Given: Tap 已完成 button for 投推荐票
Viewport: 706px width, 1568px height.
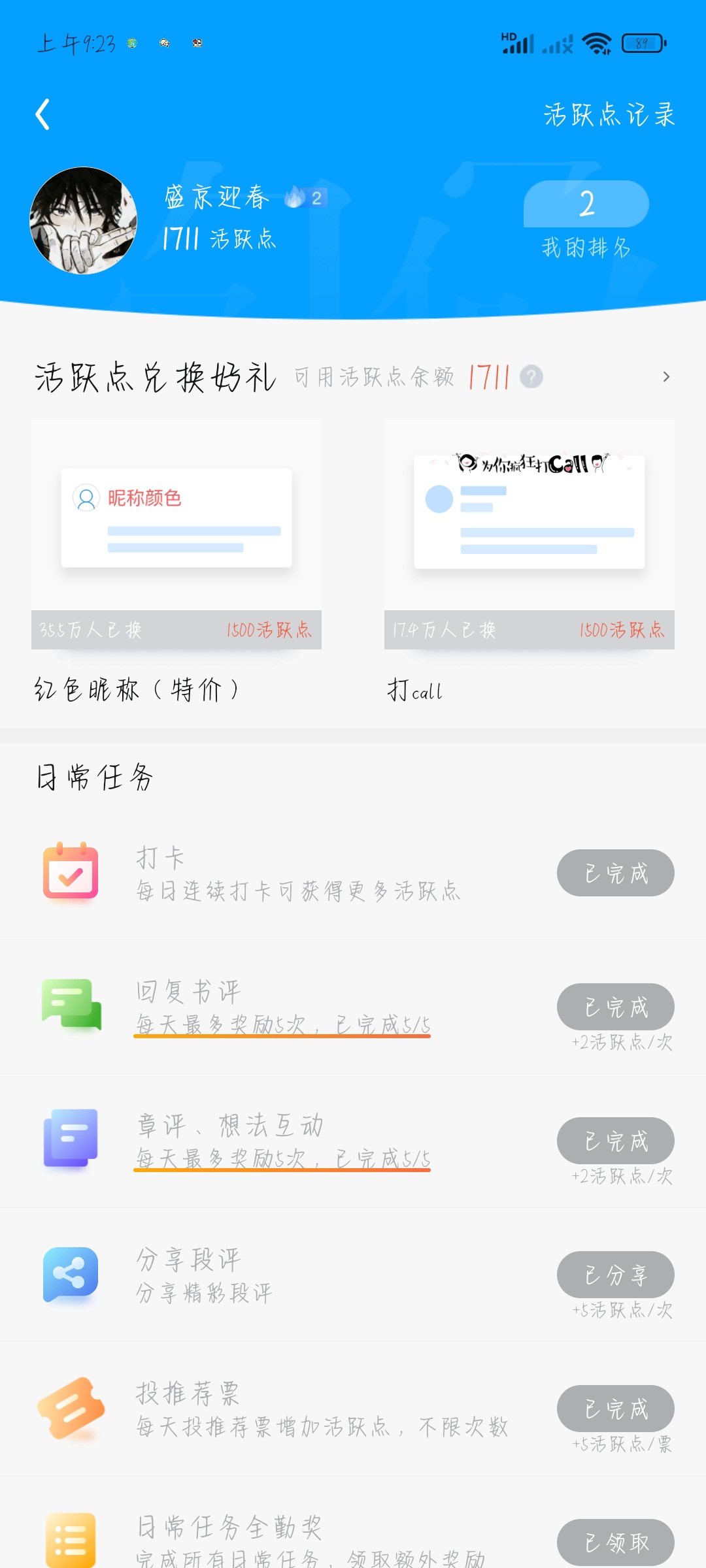Looking at the screenshot, I should (x=616, y=1409).
